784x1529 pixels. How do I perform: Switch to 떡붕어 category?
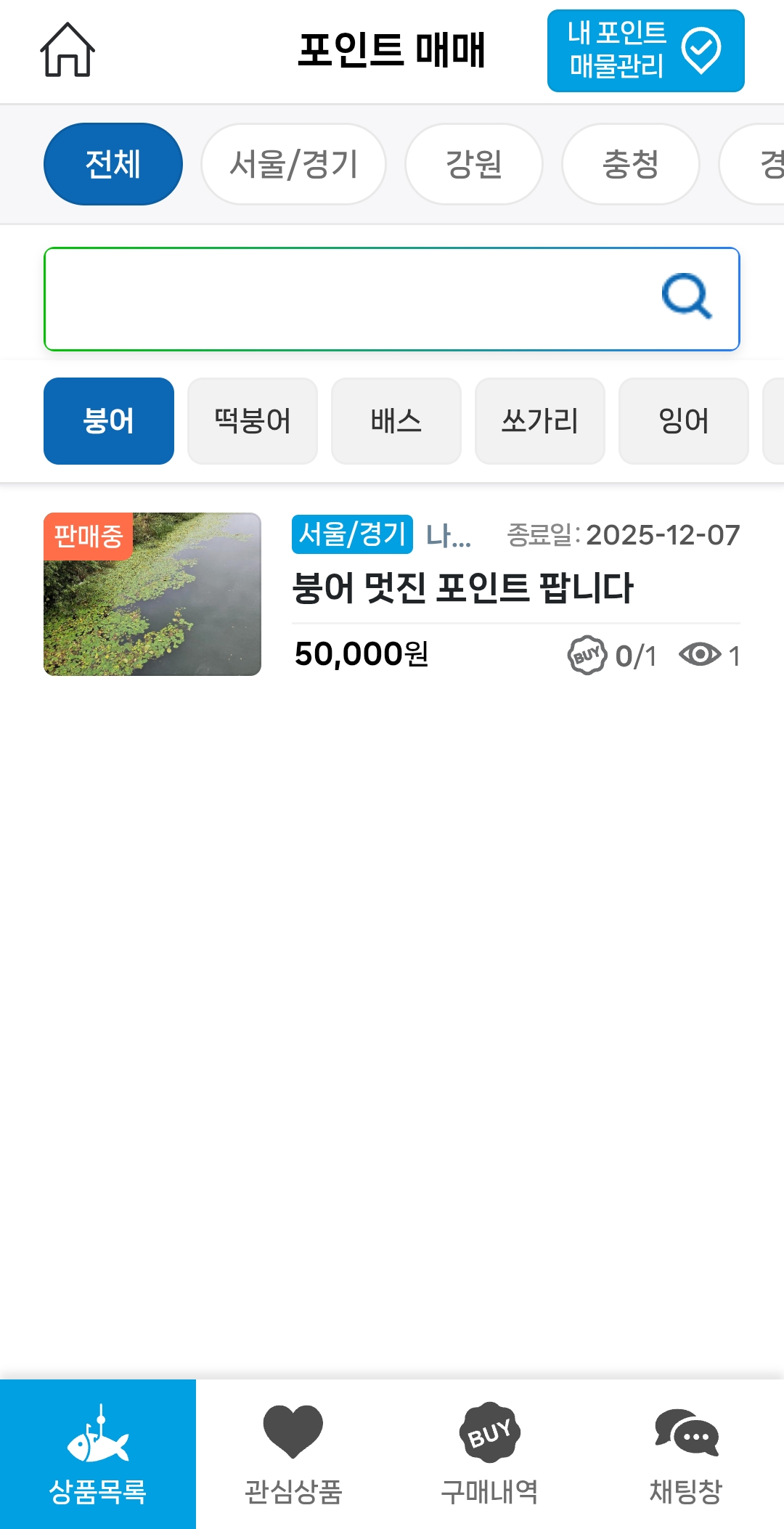(x=253, y=421)
